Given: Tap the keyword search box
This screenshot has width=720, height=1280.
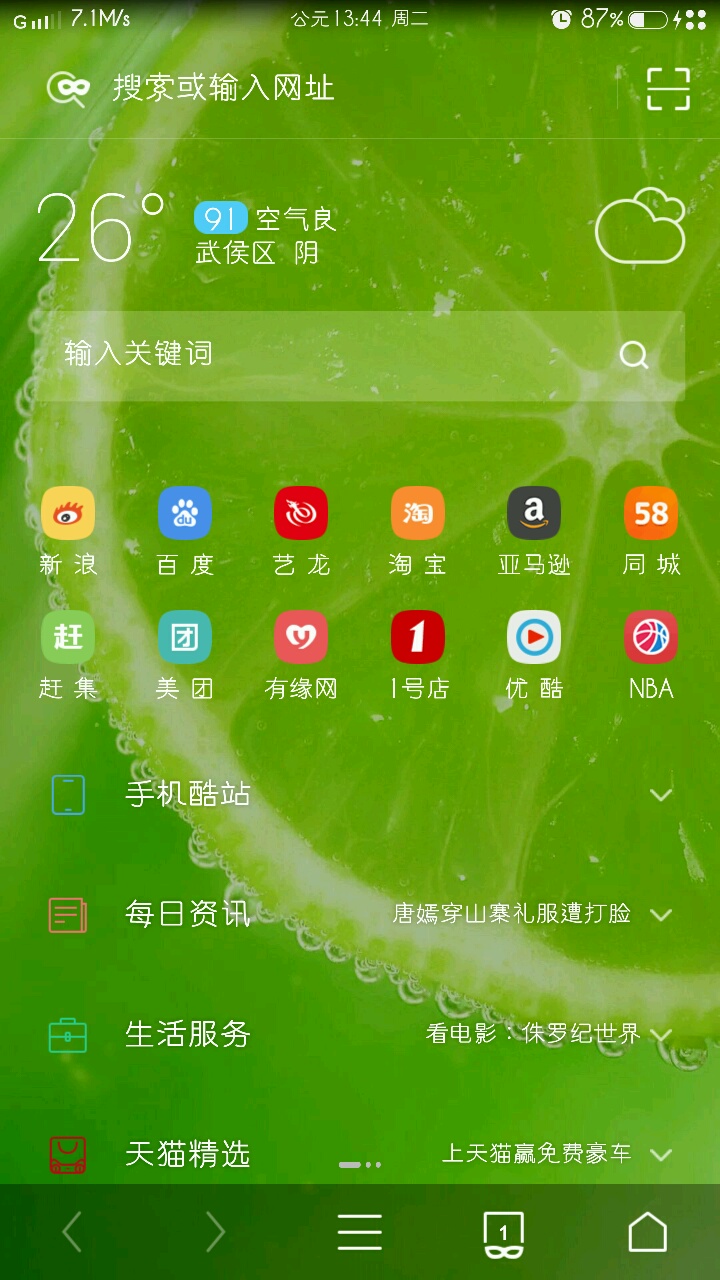Looking at the screenshot, I should [330, 354].
